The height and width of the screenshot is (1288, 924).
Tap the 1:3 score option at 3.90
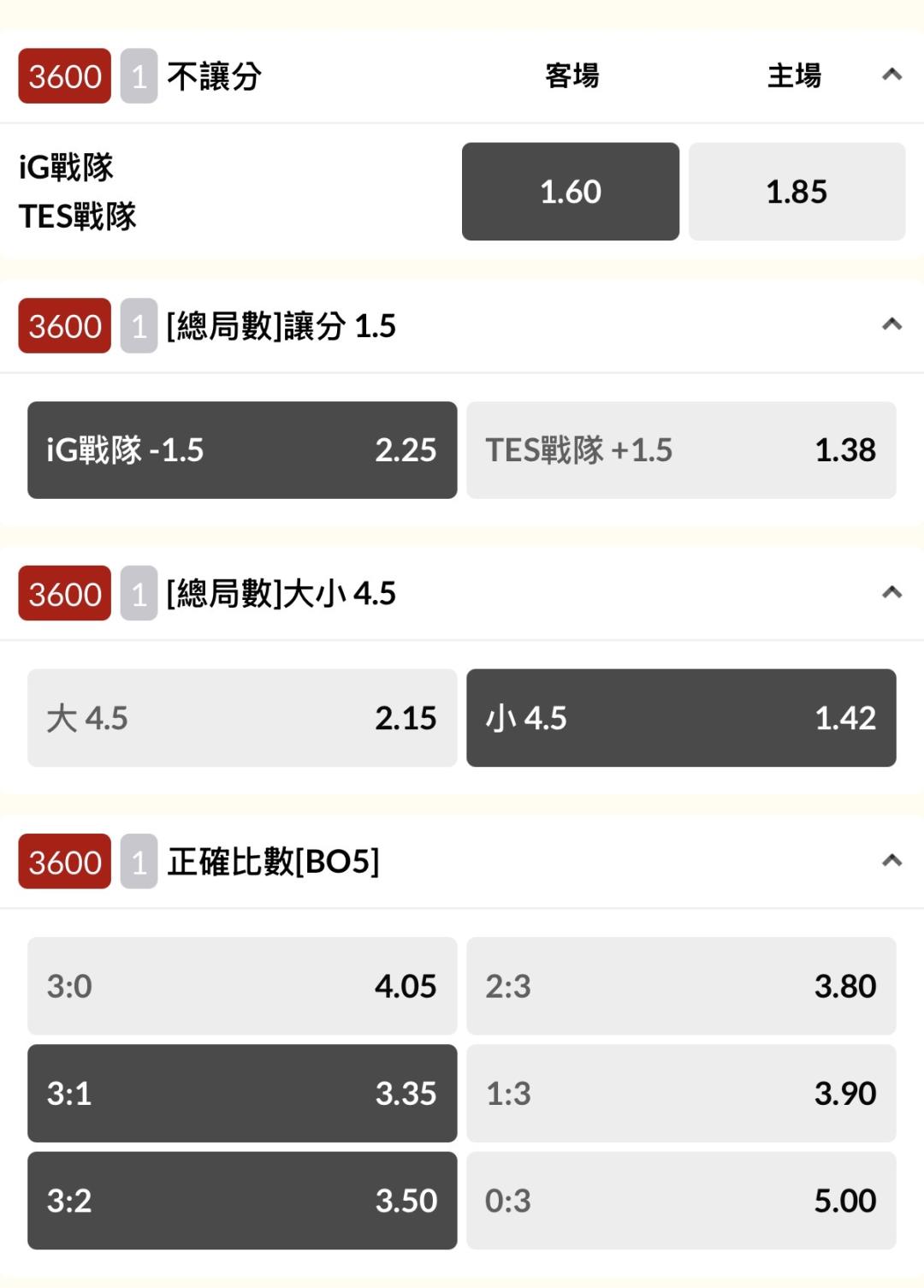pyautogui.click(x=681, y=1093)
